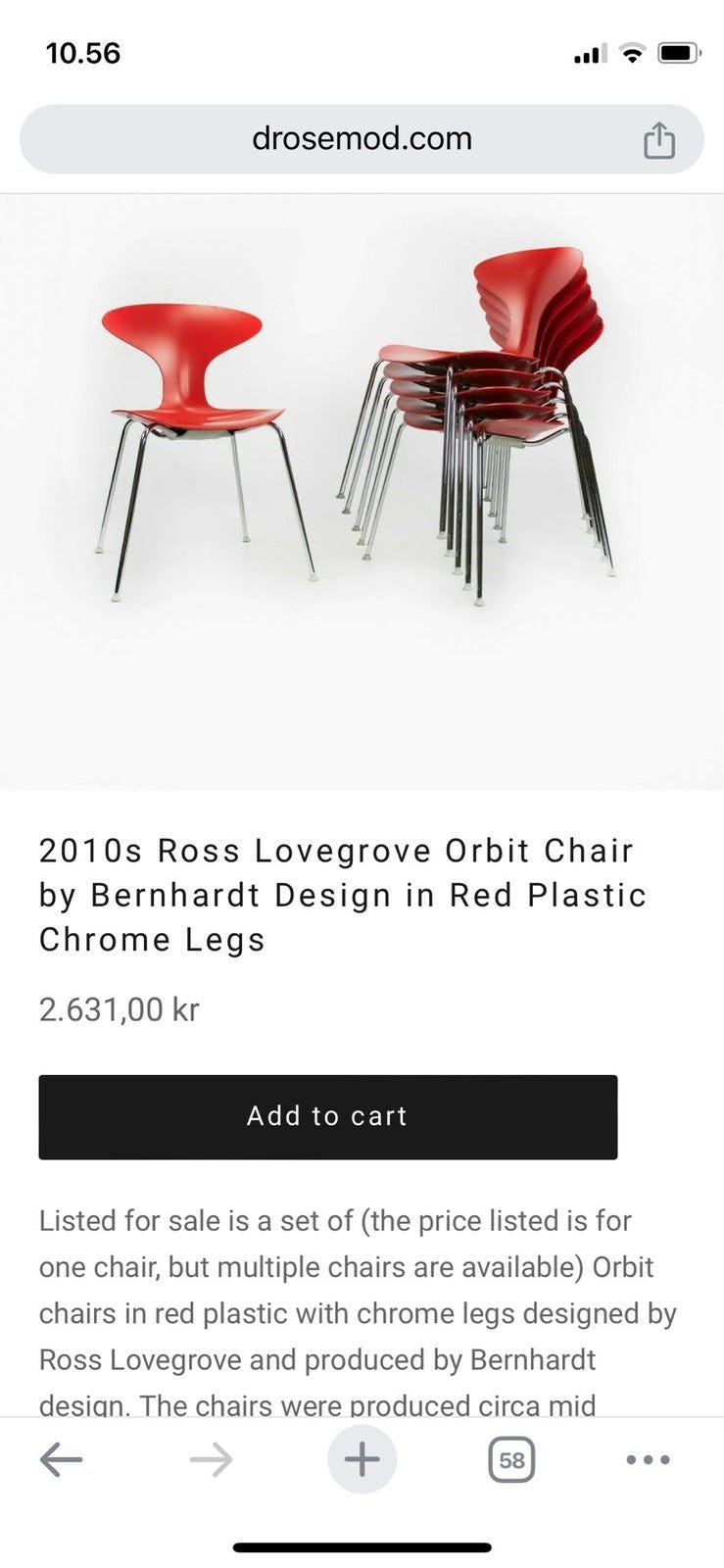Open the browser's three-dot menu
This screenshot has height=1568, width=724.
point(648,1460)
